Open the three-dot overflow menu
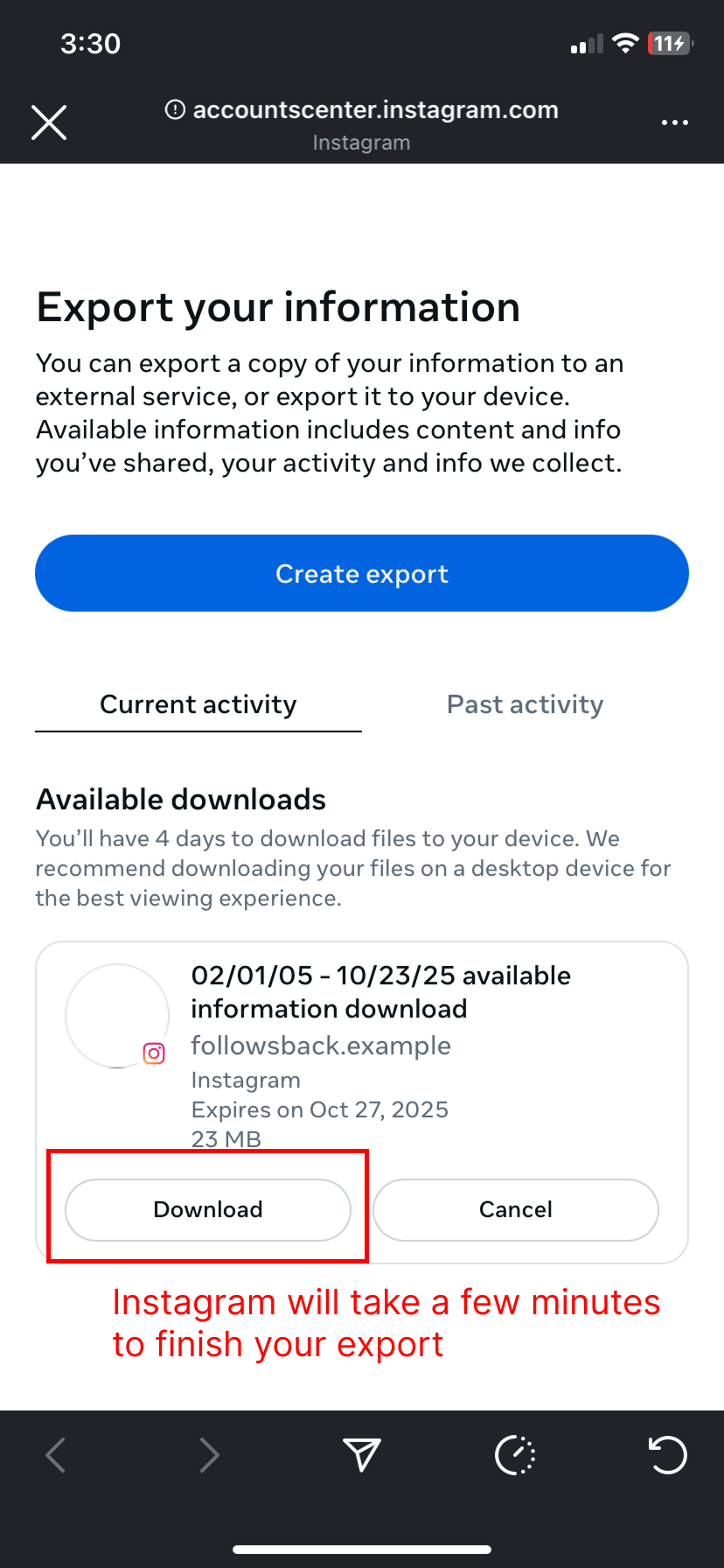This screenshot has height=1568, width=724. [x=674, y=122]
